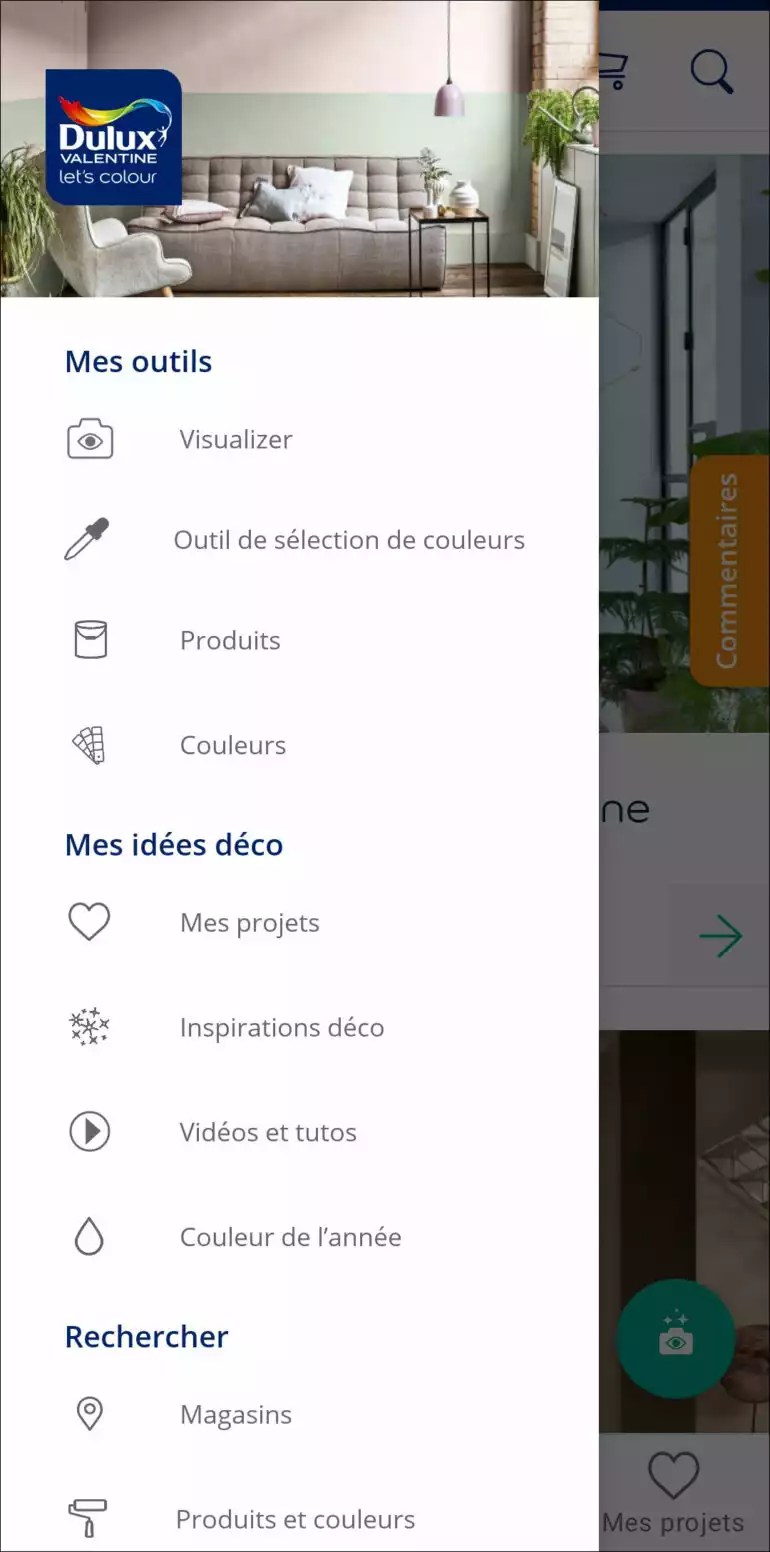This screenshot has width=770, height=1552.
Task: Open Outil de sélection de couleurs
Action: pos(350,539)
